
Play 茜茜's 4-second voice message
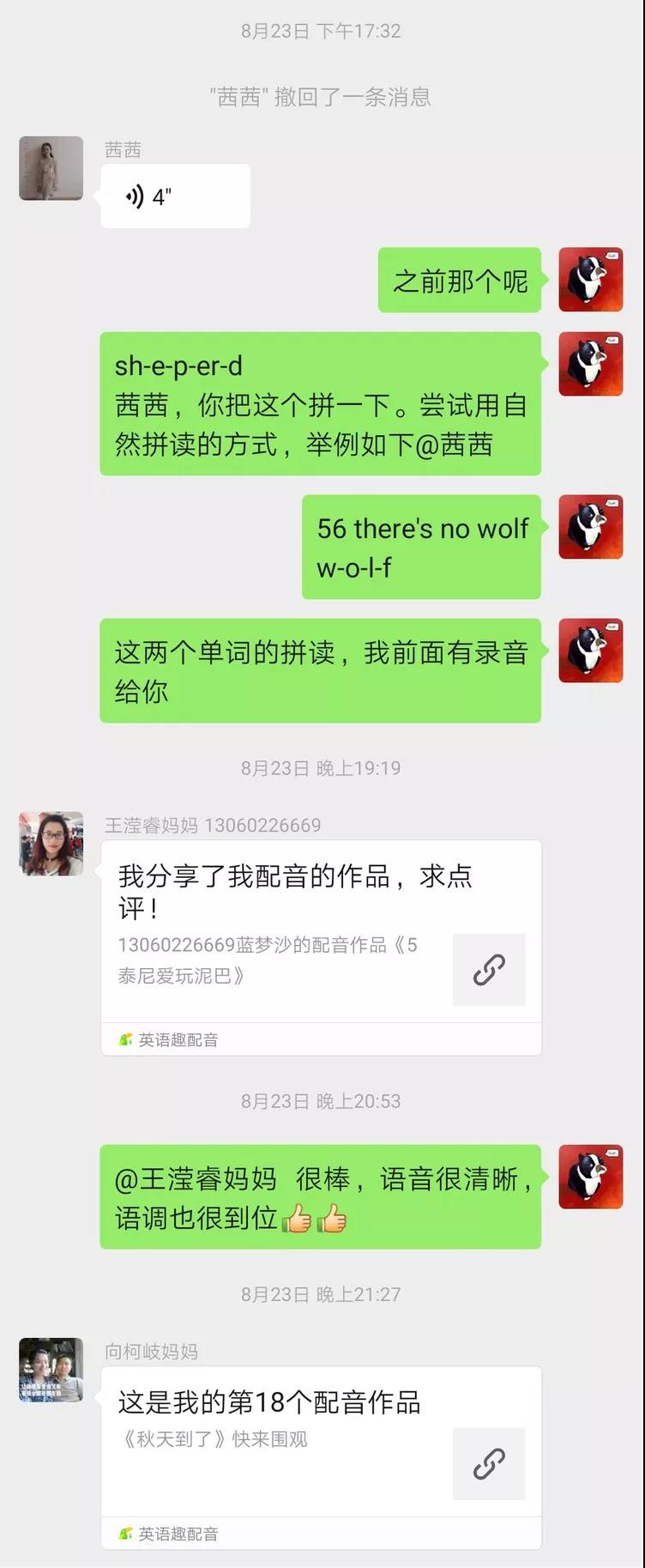point(175,197)
